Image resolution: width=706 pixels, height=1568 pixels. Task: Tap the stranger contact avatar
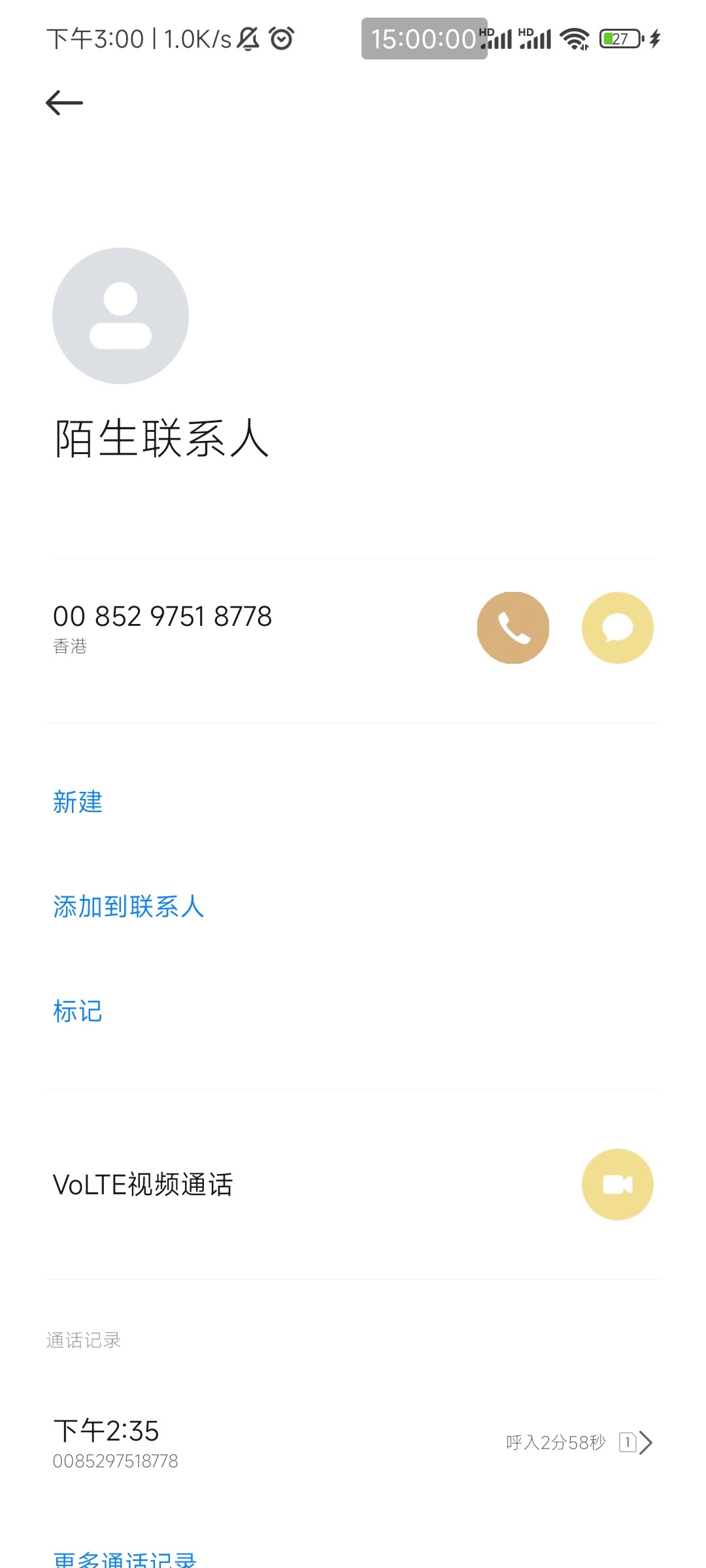click(121, 316)
